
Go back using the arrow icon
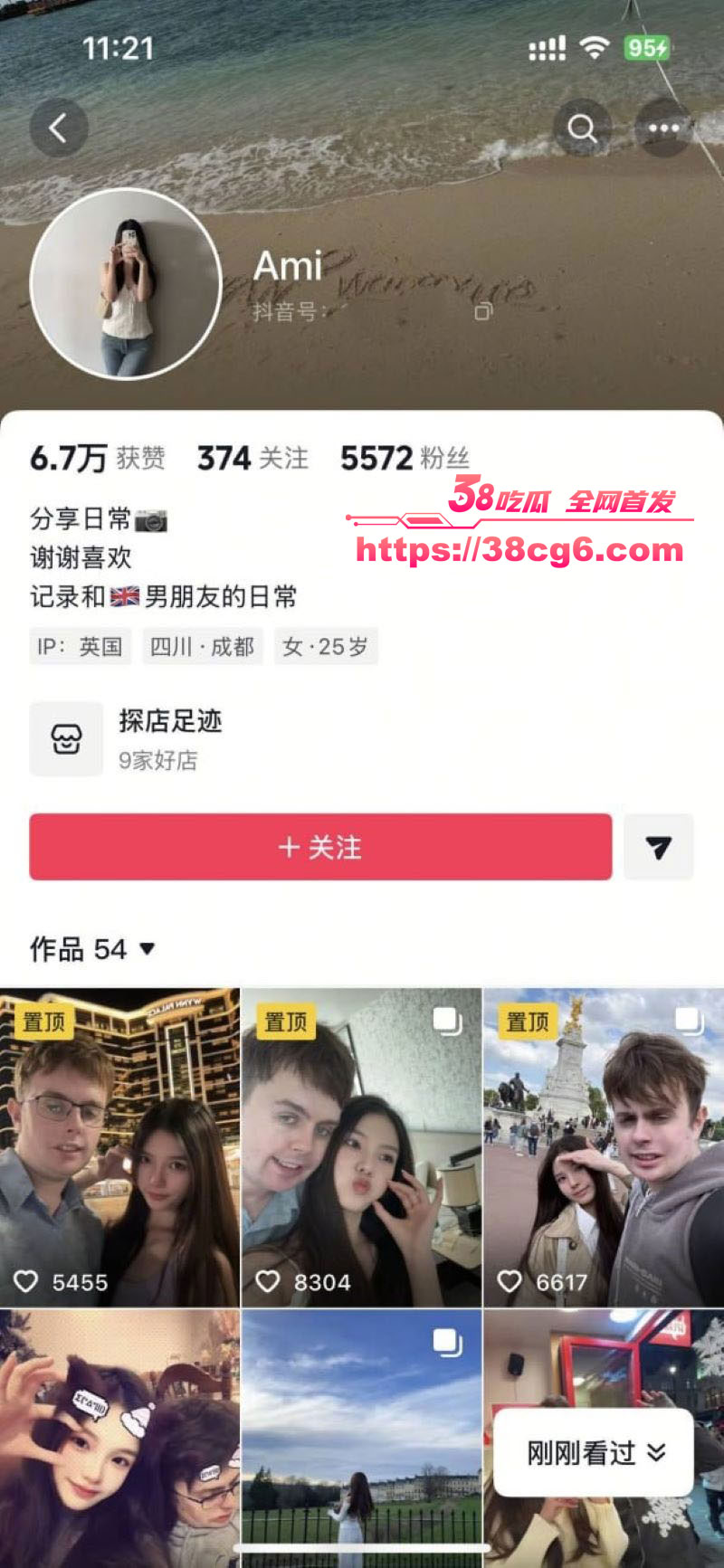59,128
